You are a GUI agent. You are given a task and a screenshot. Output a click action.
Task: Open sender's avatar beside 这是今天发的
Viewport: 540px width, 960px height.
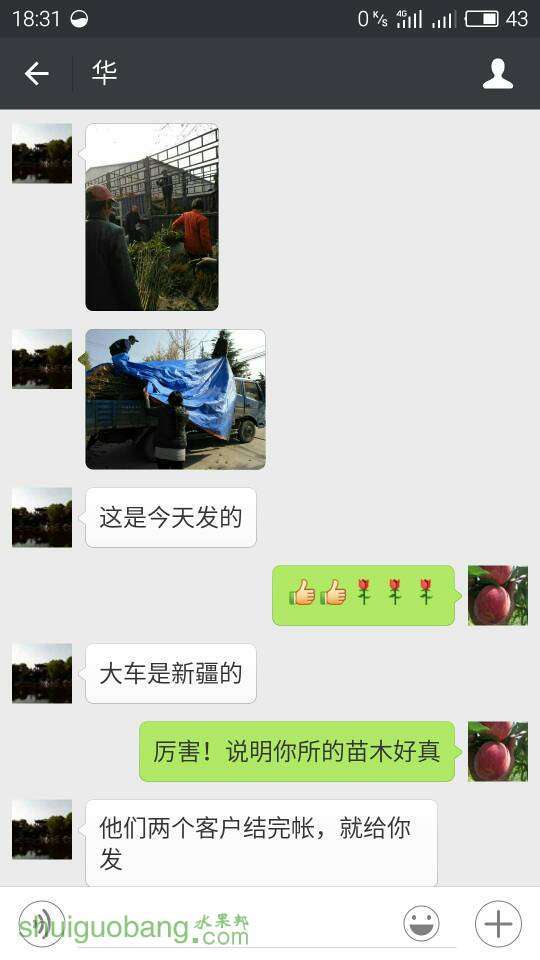tap(42, 517)
